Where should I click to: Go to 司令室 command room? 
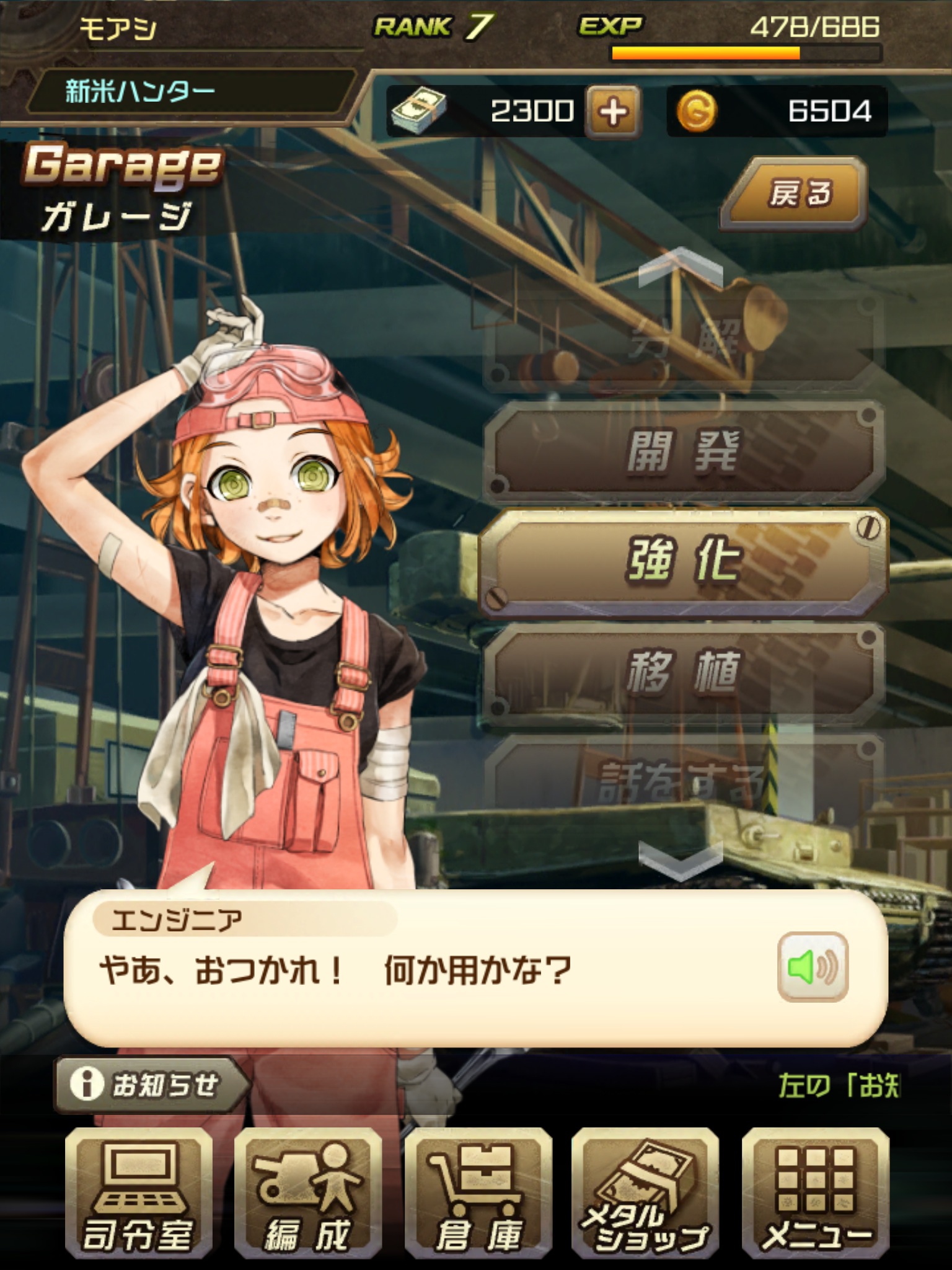(139, 1193)
